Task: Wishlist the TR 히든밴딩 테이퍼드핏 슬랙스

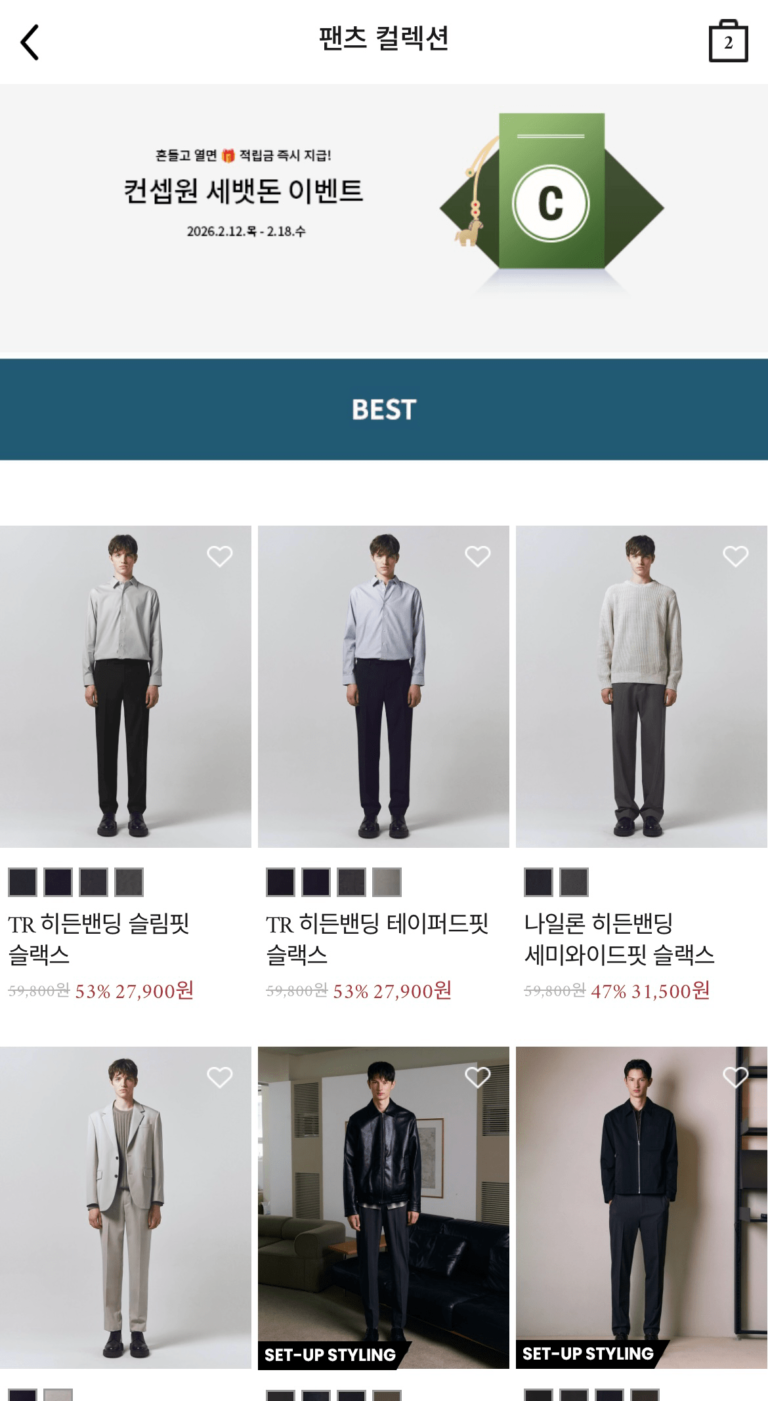Action: [x=478, y=556]
